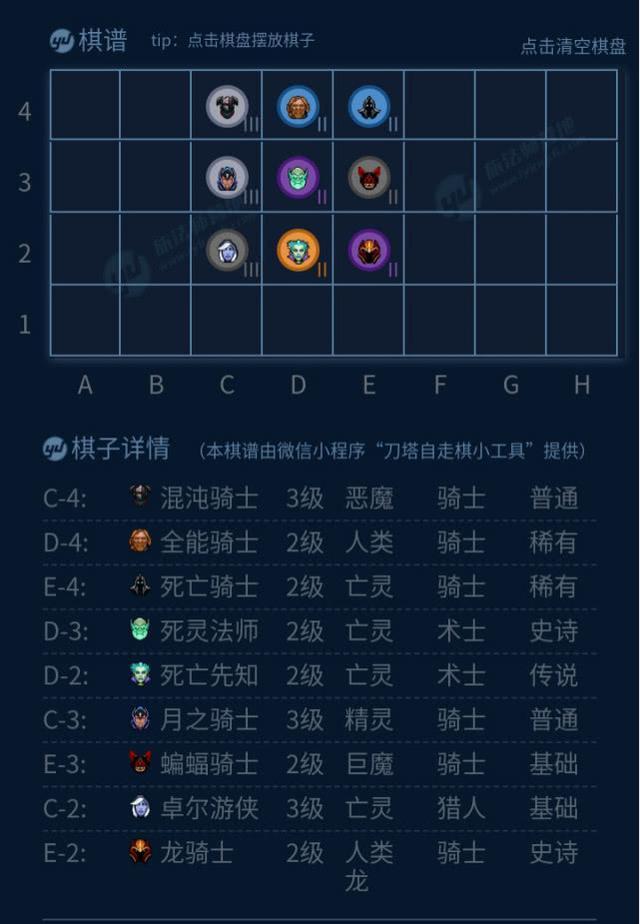Select the 龙骑士 piece on square E-2

pyautogui.click(x=369, y=249)
